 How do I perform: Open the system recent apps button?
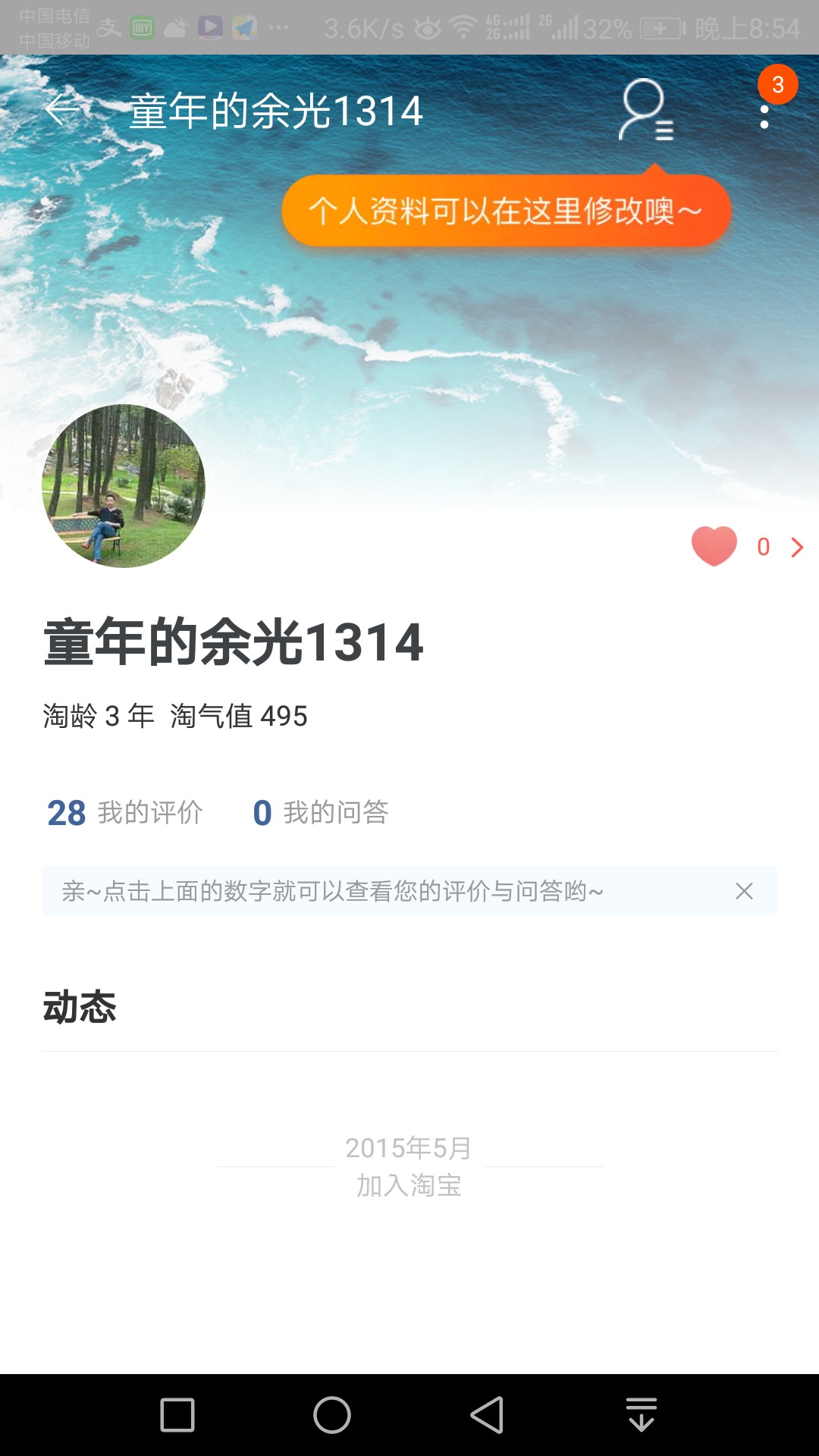177,1415
